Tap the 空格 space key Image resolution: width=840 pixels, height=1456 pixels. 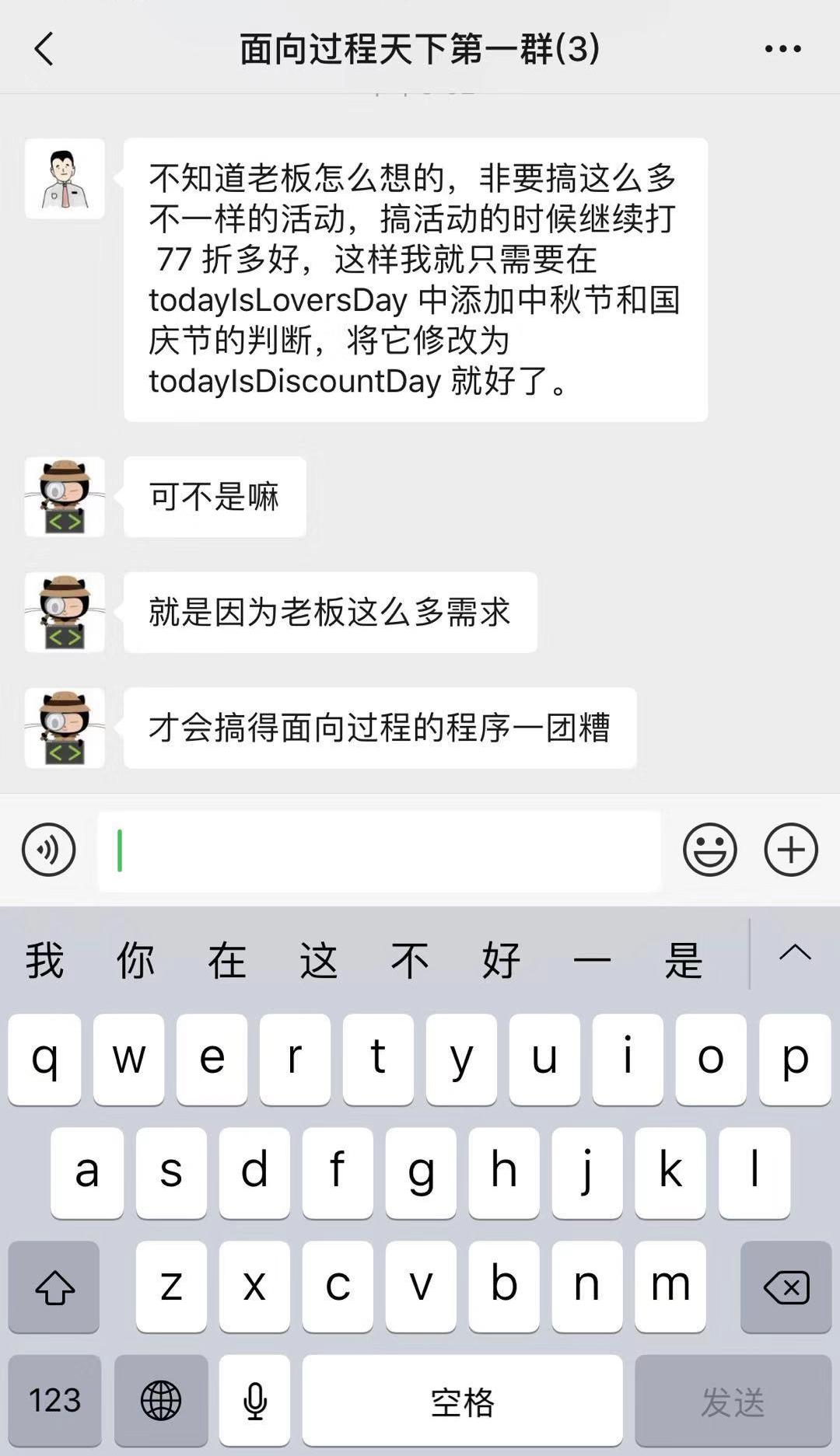(x=462, y=1400)
